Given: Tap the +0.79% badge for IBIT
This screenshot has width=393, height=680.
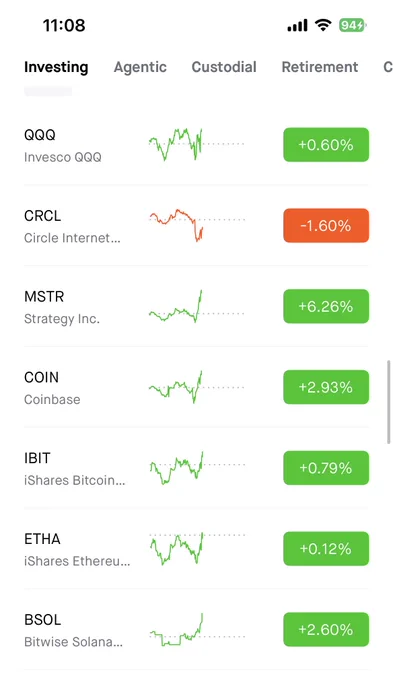Looking at the screenshot, I should pos(326,468).
